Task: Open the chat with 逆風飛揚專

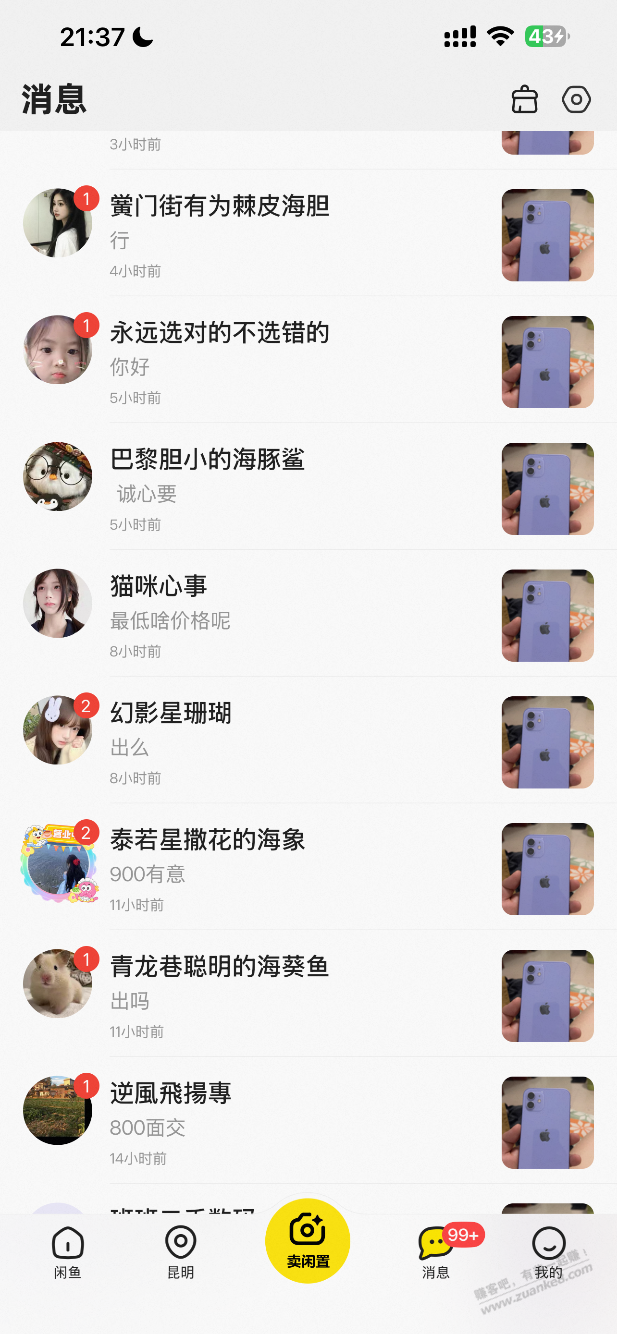Action: (x=300, y=1123)
